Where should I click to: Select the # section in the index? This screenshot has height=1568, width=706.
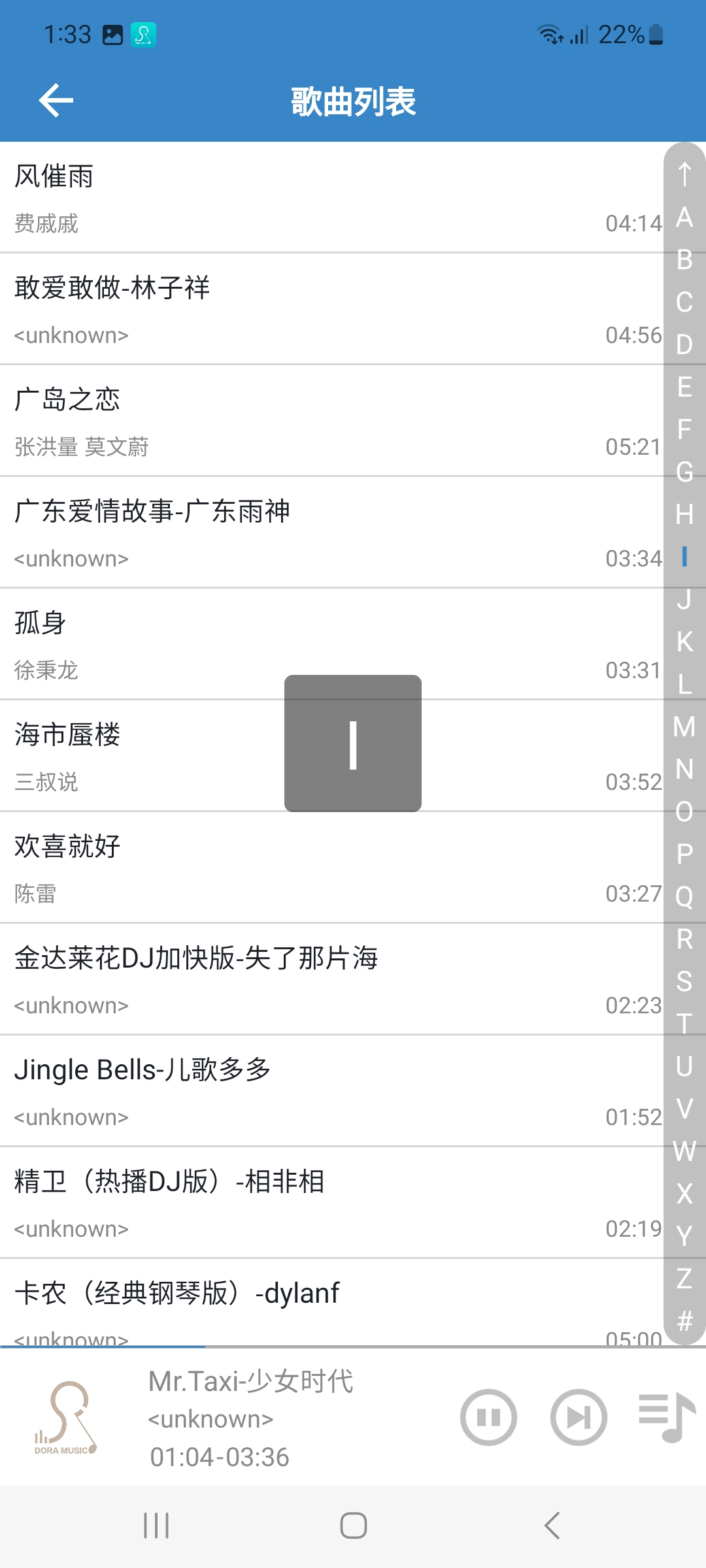coord(684,1321)
